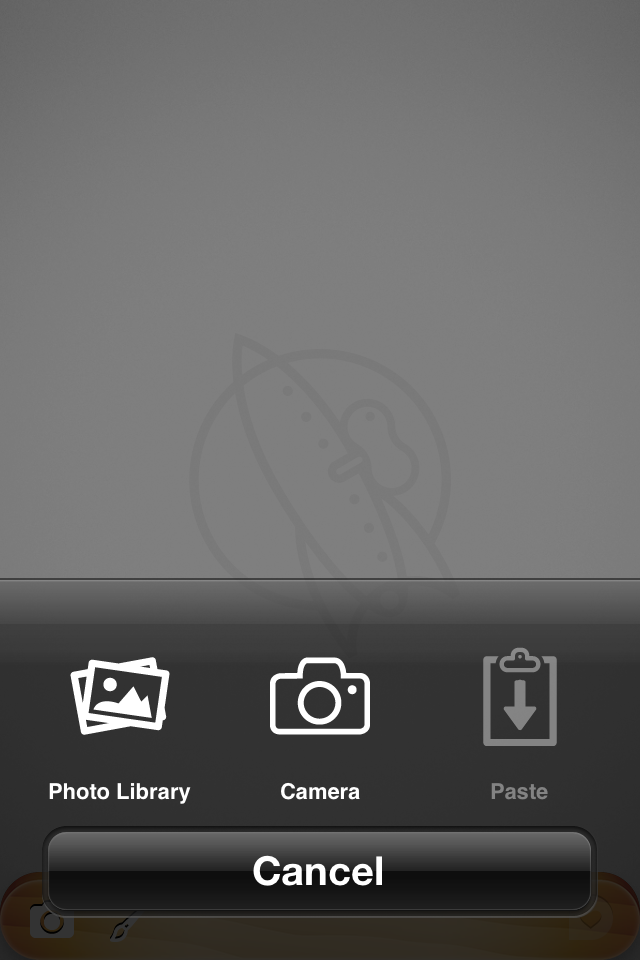This screenshot has height=960, width=640.
Task: Tap the Paste clipboard option
Action: (519, 727)
